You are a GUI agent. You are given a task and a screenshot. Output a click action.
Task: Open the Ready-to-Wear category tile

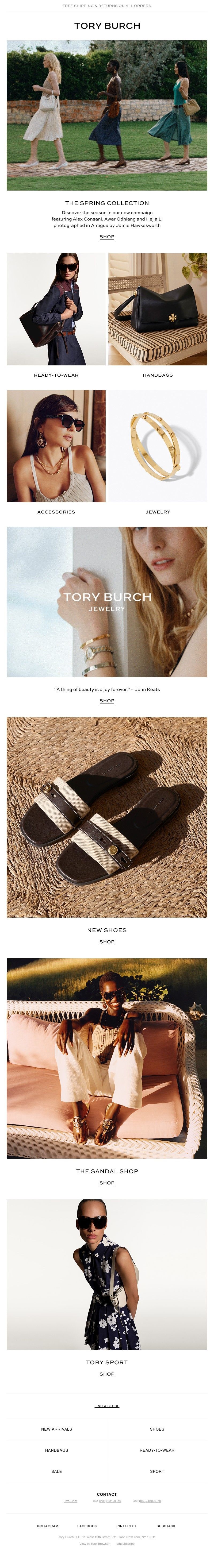(56, 309)
